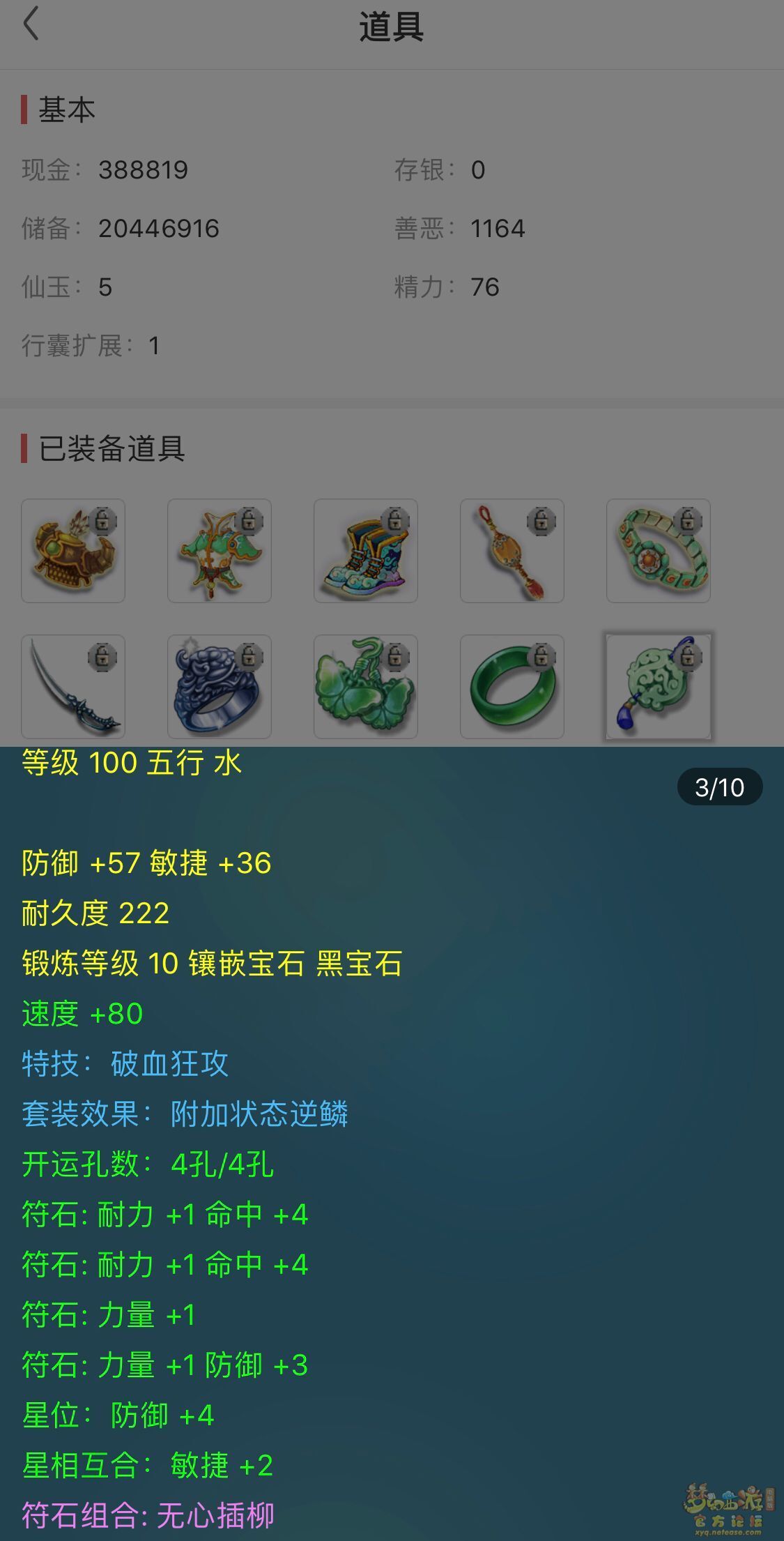
Task: View the green armor equipment details
Action: click(x=220, y=551)
